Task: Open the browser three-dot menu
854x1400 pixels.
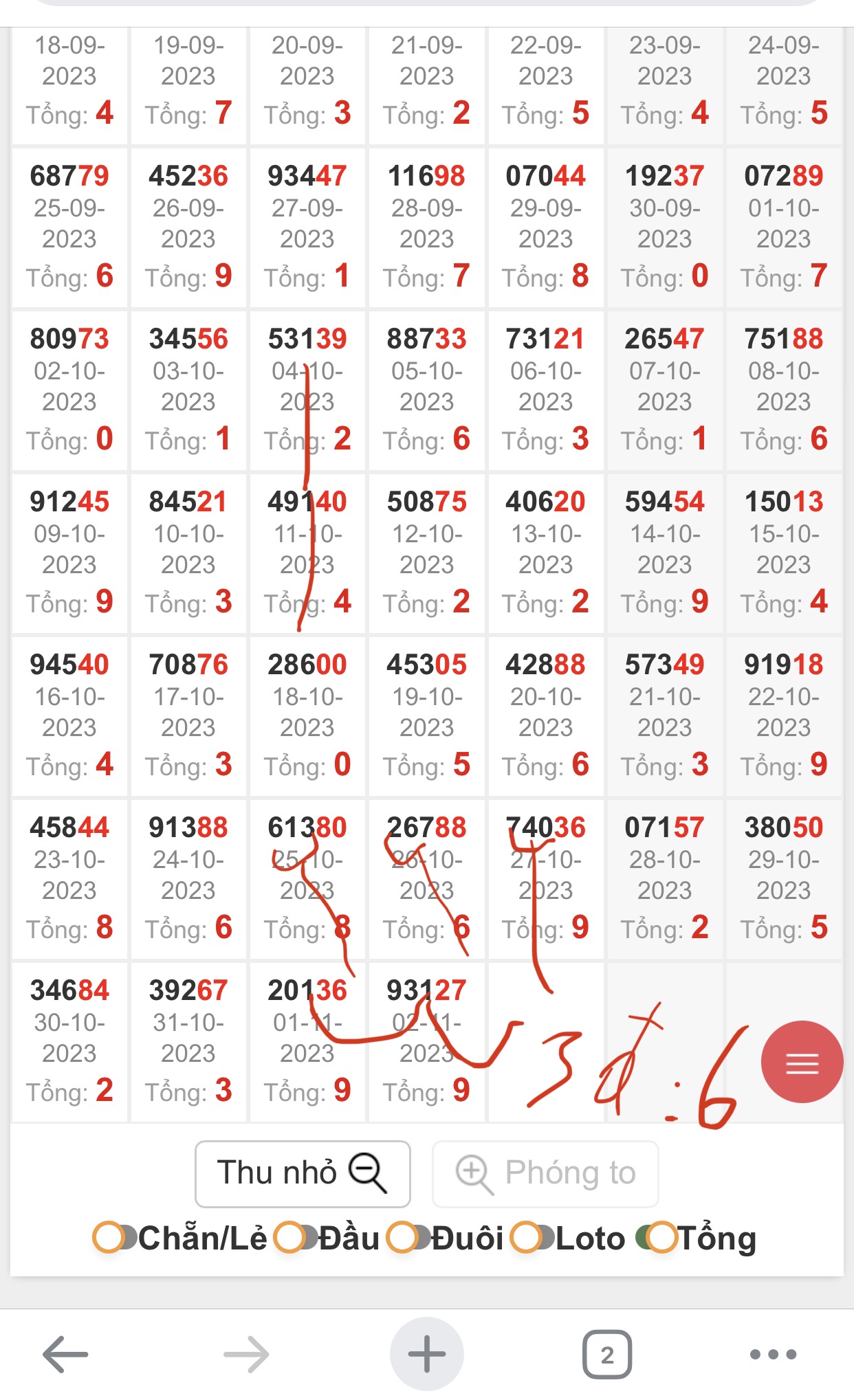Action: pyautogui.click(x=773, y=1354)
